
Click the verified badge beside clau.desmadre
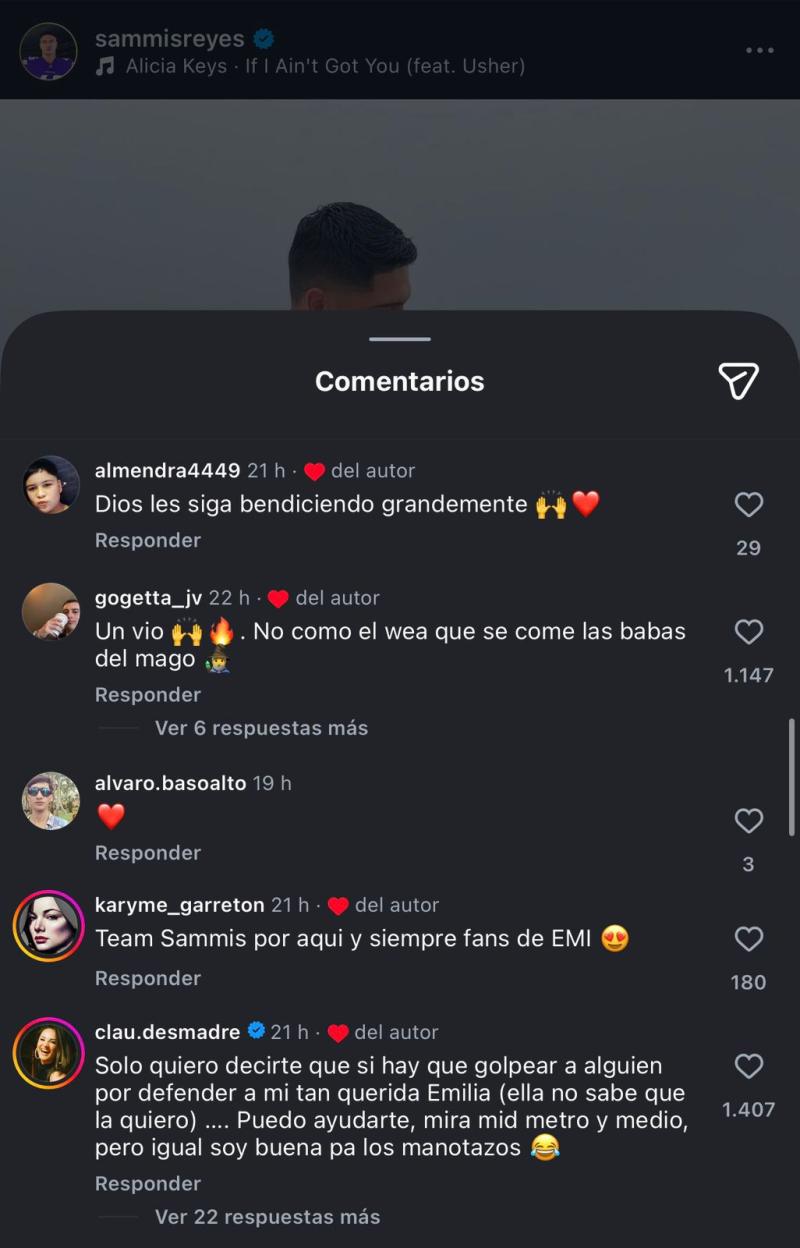click(x=258, y=1032)
